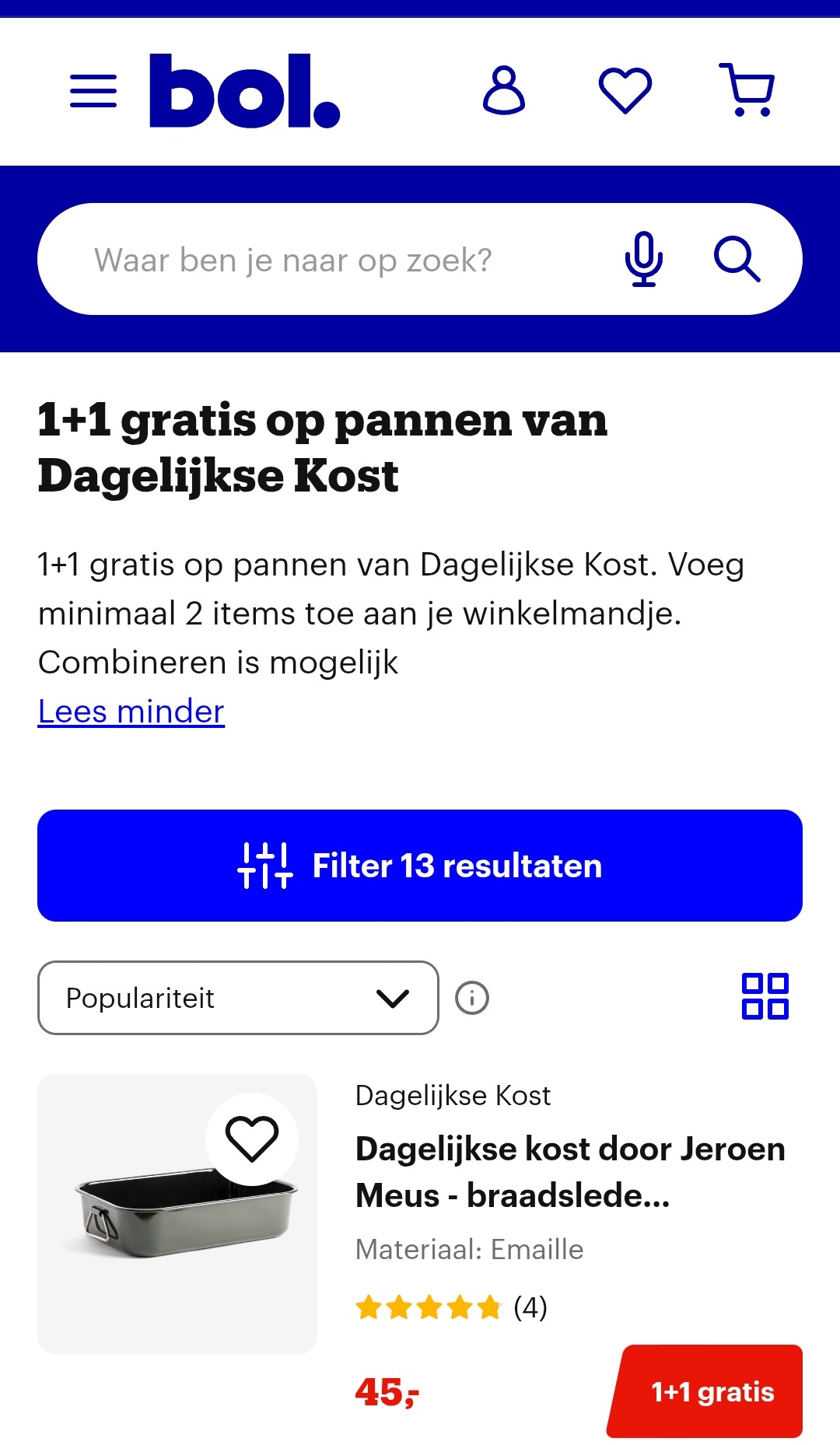Viewport: 840px width, 1445px height.
Task: Tap the magnifying glass search icon
Action: coord(737,259)
